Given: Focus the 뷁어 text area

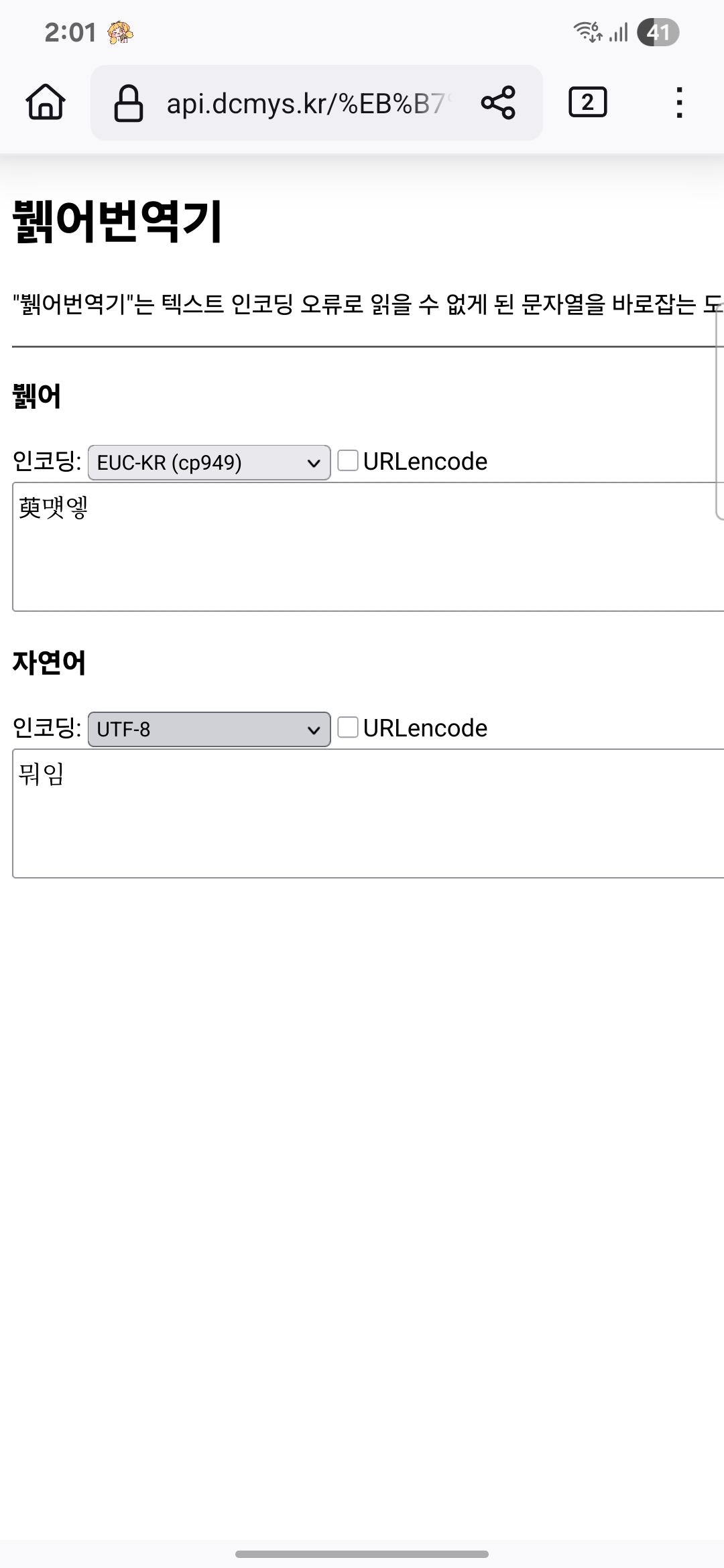Looking at the screenshot, I should (x=368, y=547).
